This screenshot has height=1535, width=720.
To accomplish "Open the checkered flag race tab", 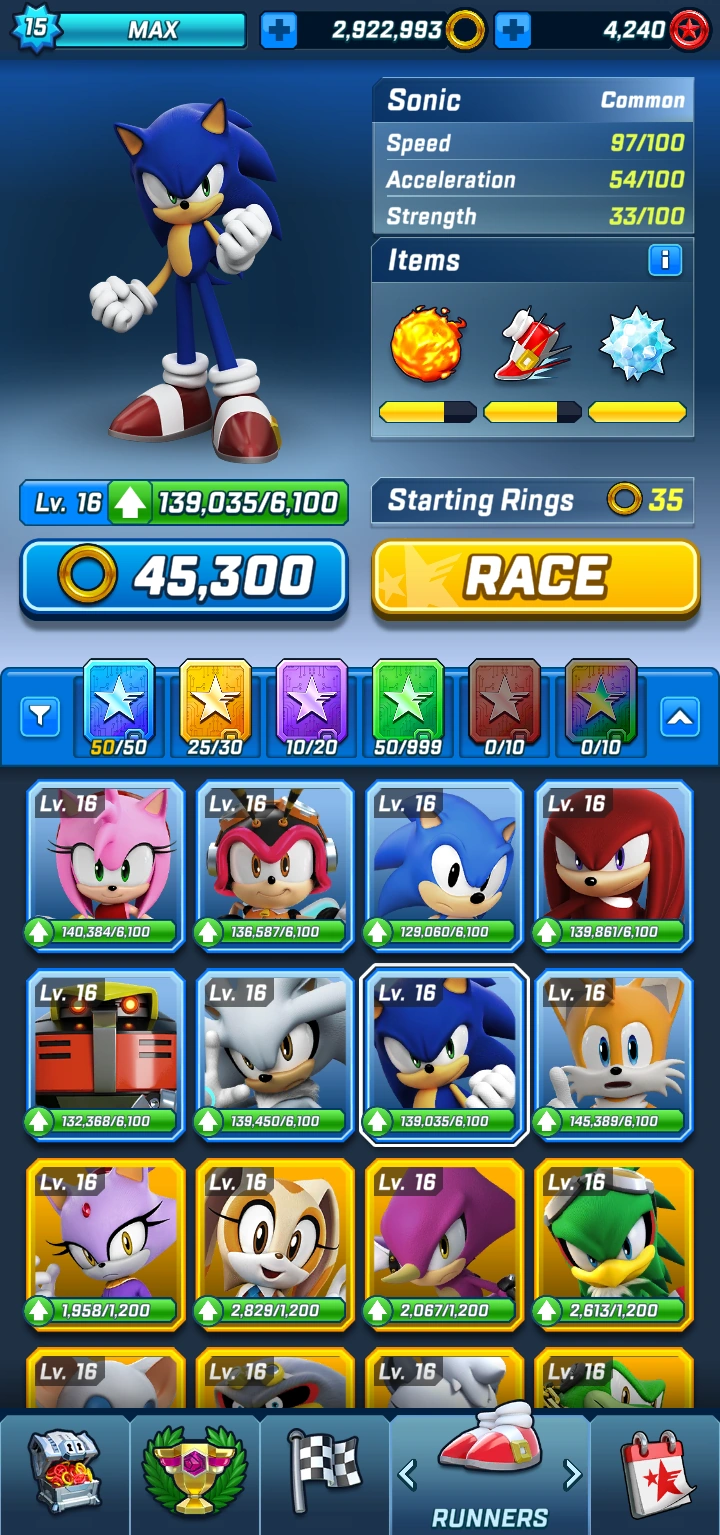I will (324, 1473).
